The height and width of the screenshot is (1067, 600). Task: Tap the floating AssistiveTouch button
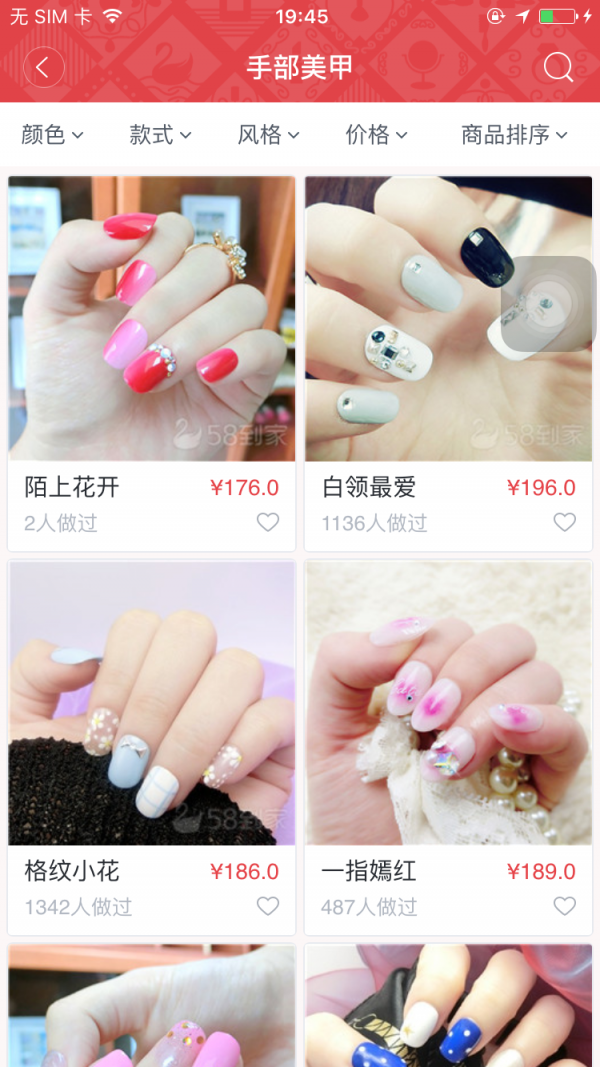point(548,304)
